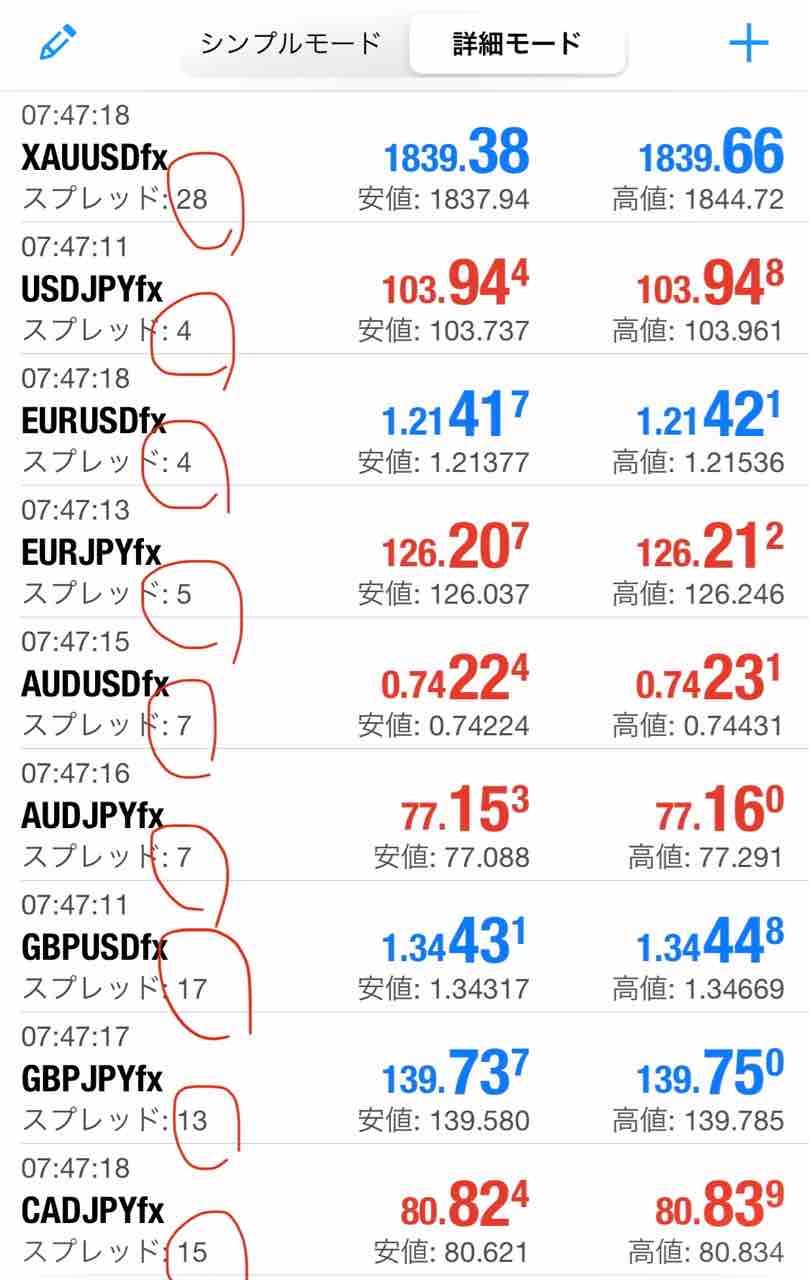Select the GBPUSDfx symbol row

tap(94, 947)
